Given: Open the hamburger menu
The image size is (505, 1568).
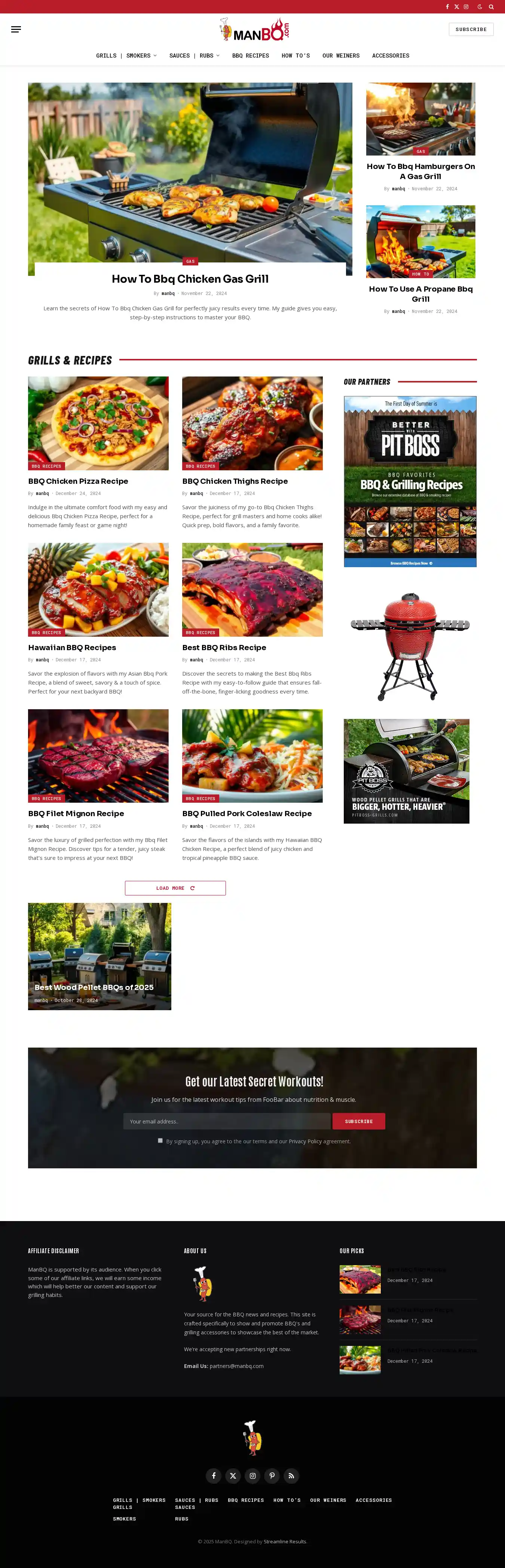Looking at the screenshot, I should pos(16,29).
